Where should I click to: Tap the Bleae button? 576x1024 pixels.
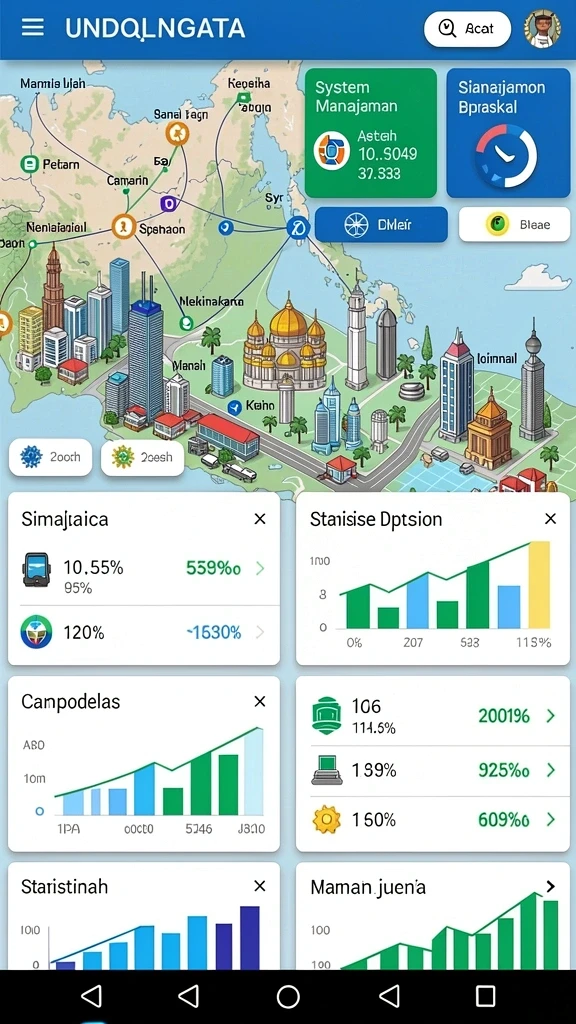point(515,225)
